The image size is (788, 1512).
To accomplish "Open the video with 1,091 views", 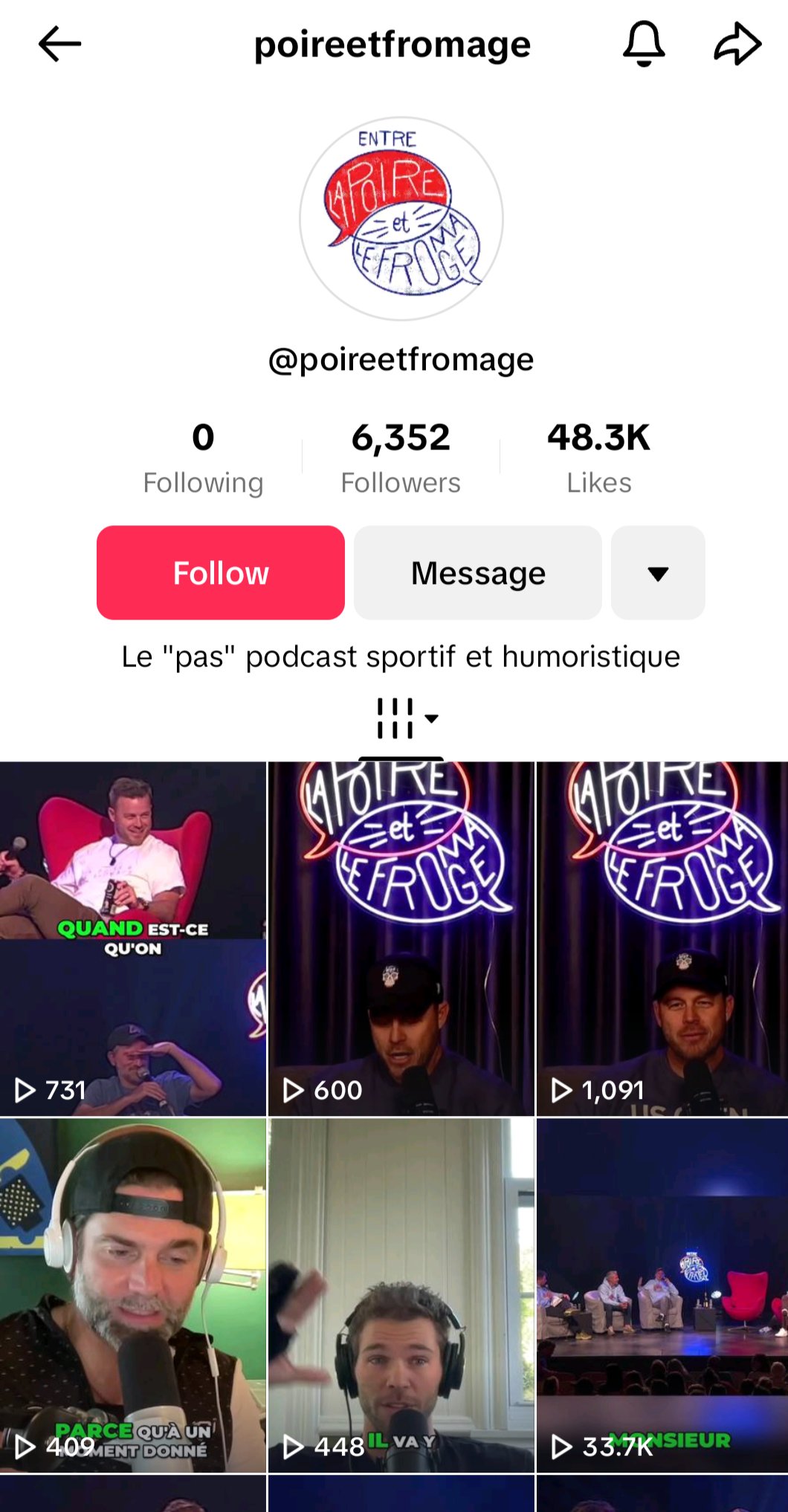I will (662, 938).
